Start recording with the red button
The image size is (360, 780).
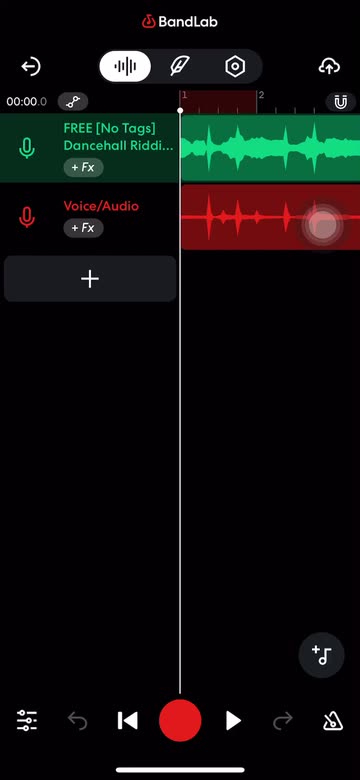[x=180, y=720]
